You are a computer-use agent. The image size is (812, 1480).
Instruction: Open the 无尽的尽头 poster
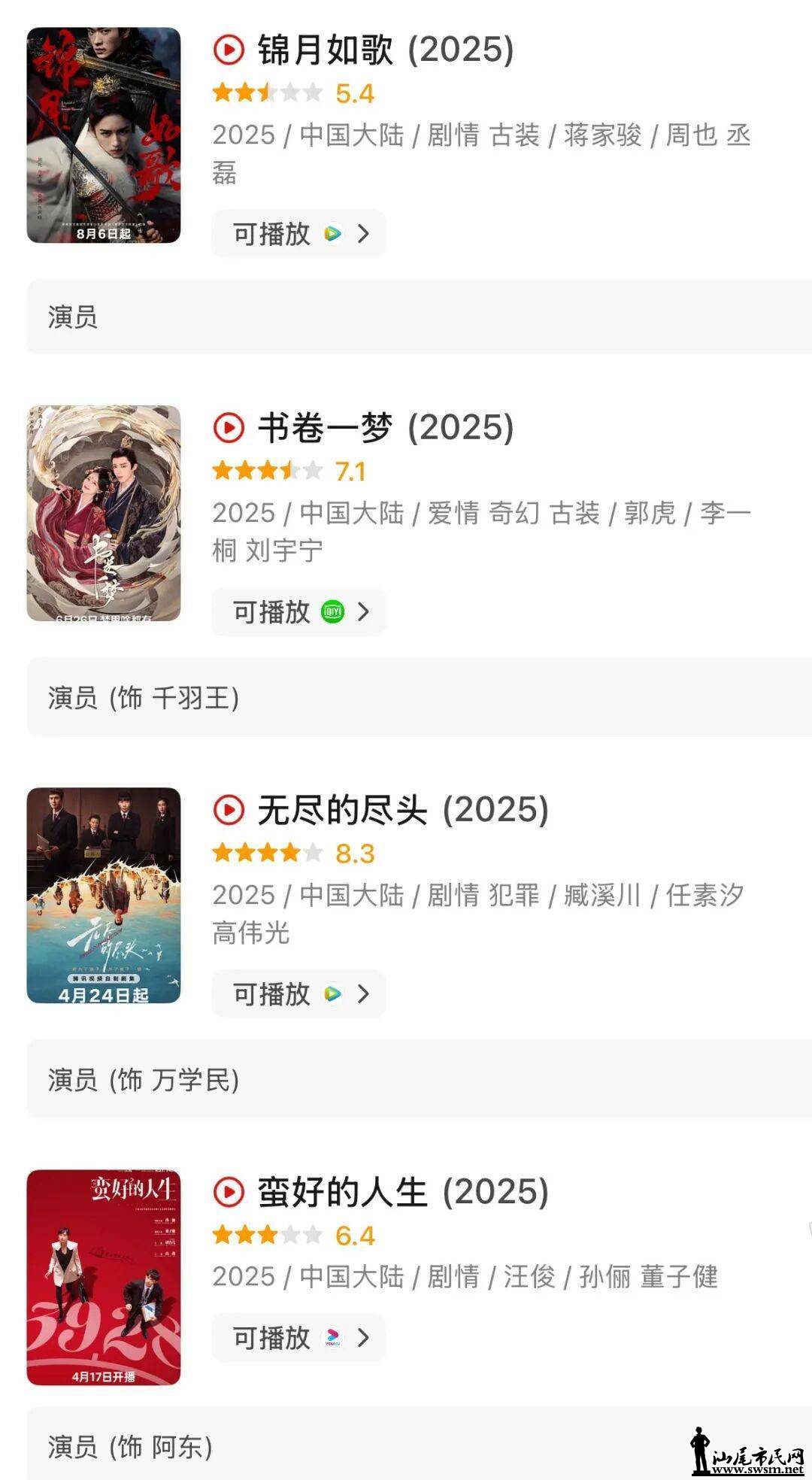coord(104,895)
